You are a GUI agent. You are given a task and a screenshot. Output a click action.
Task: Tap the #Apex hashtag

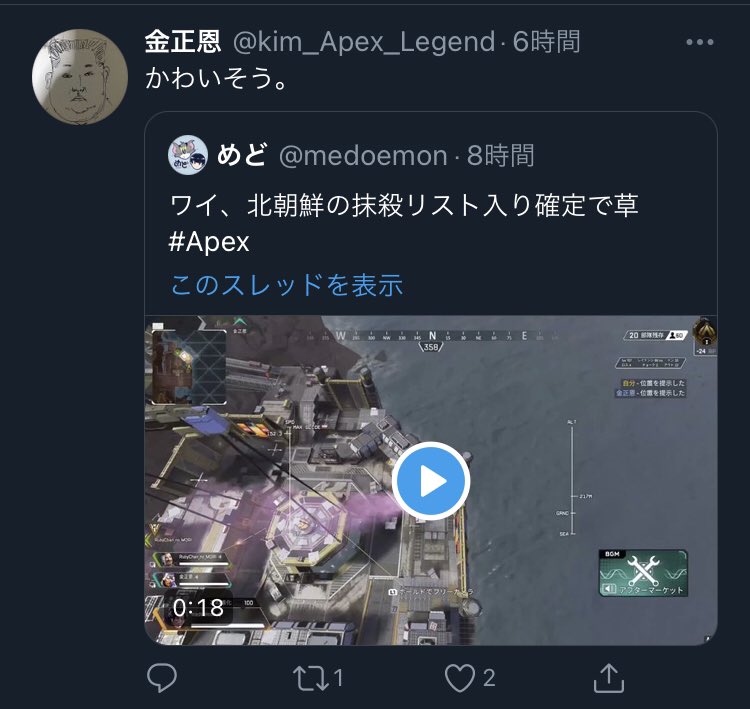(x=209, y=242)
